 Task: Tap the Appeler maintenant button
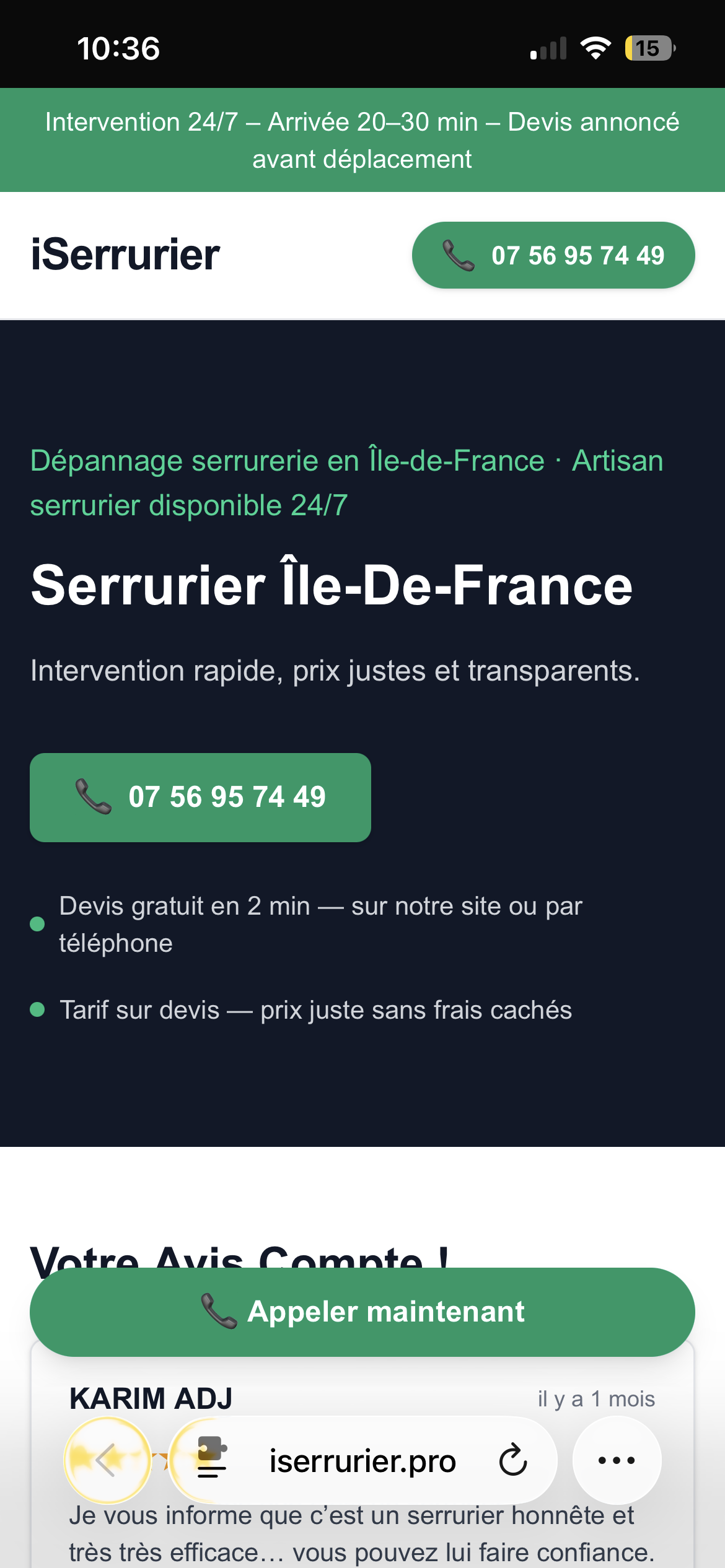coord(362,1312)
